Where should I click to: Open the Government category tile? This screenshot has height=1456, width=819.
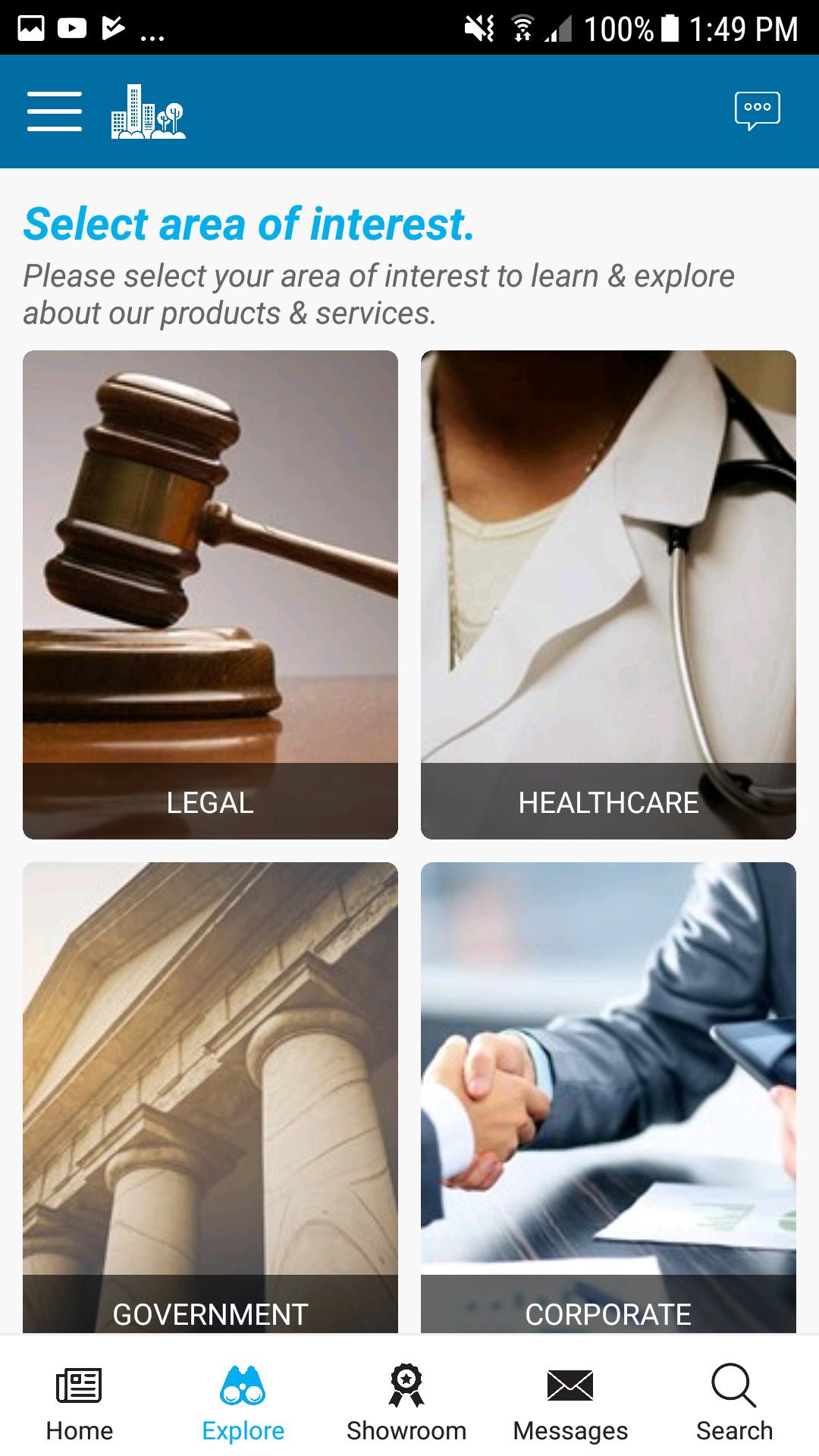pyautogui.click(x=210, y=1097)
